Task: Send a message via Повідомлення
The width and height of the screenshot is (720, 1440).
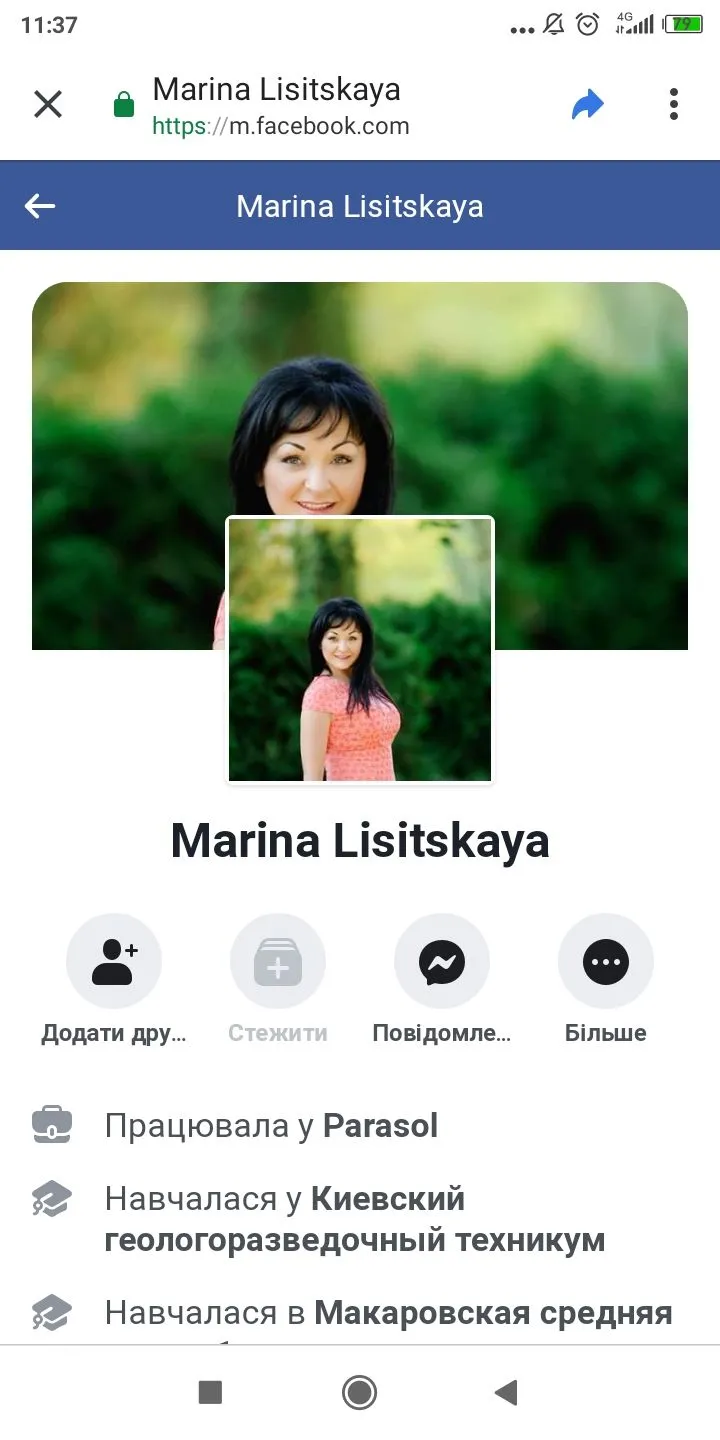Action: [x=441, y=961]
